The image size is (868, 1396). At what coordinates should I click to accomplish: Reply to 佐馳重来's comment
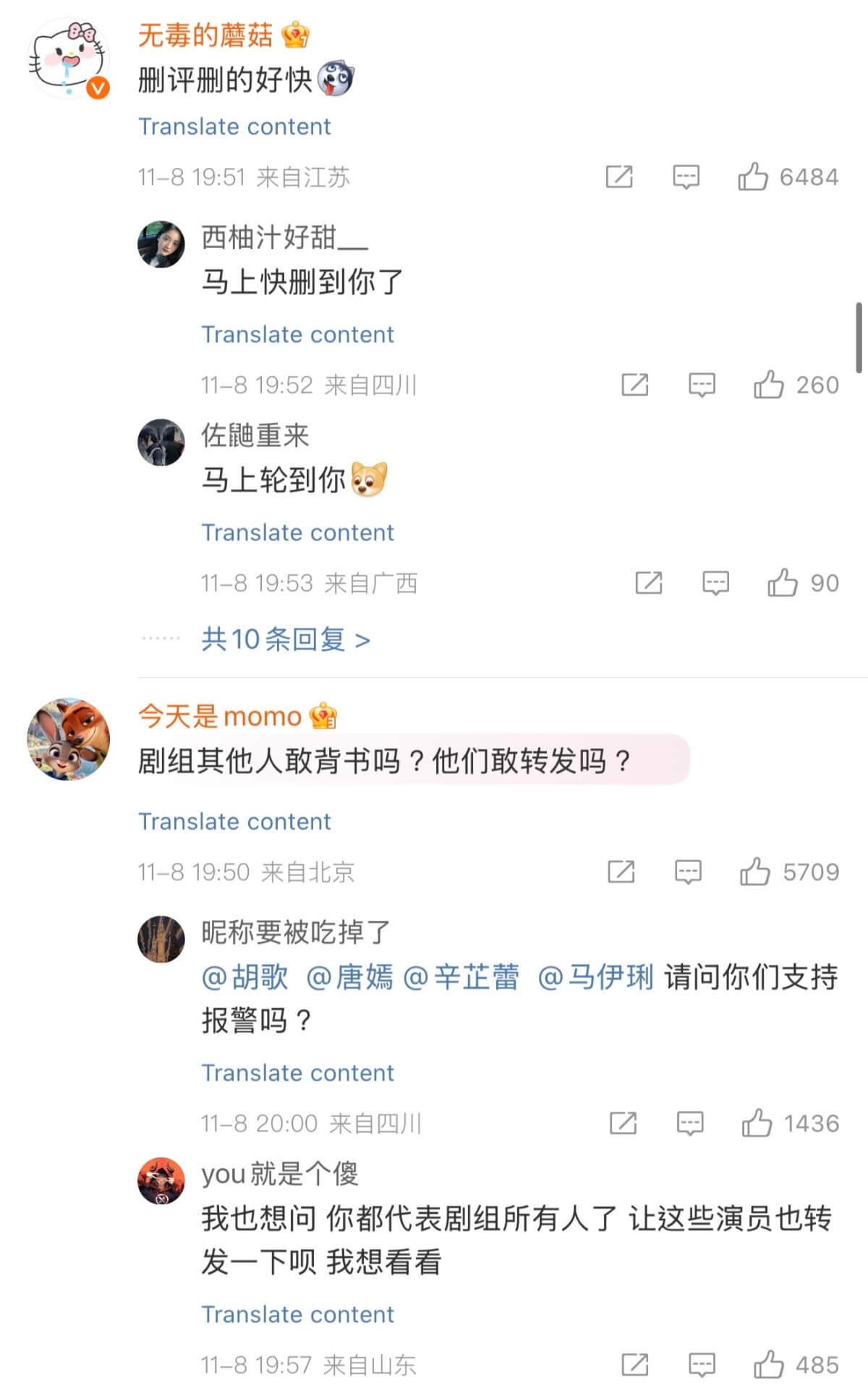tap(715, 583)
